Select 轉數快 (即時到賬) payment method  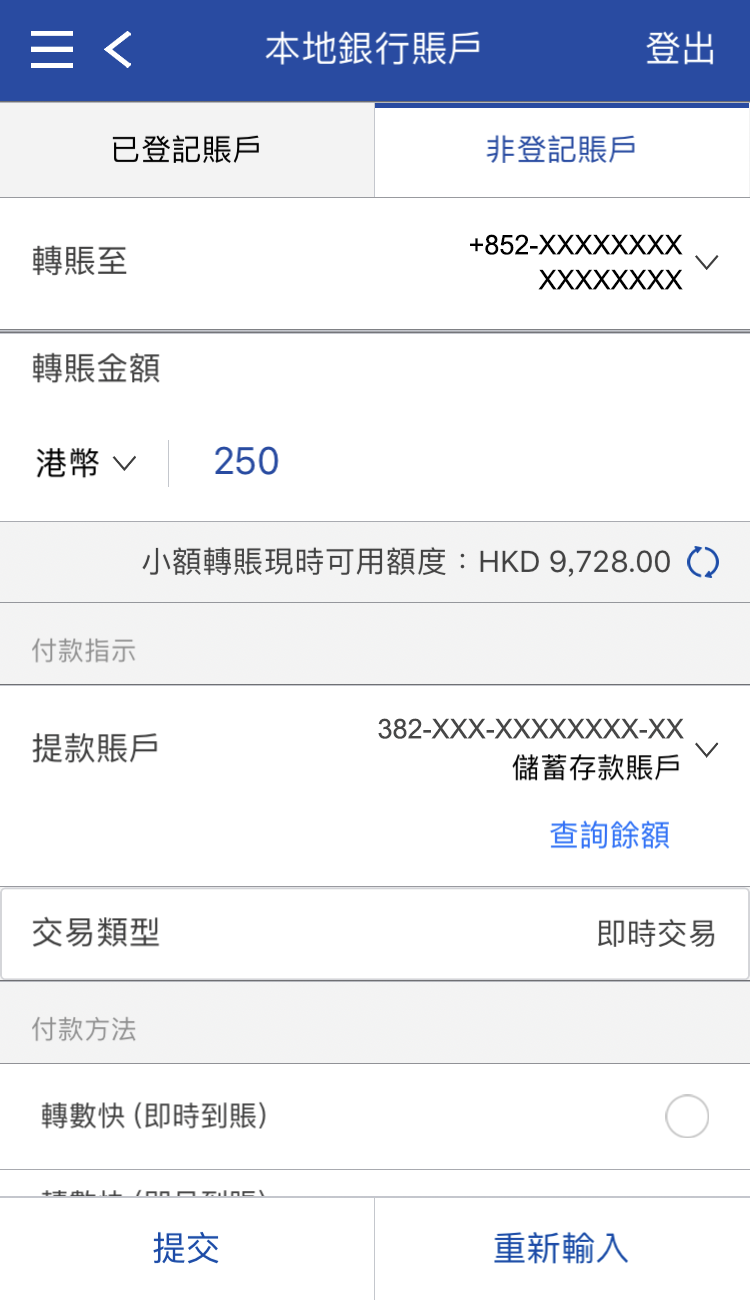pos(687,1116)
